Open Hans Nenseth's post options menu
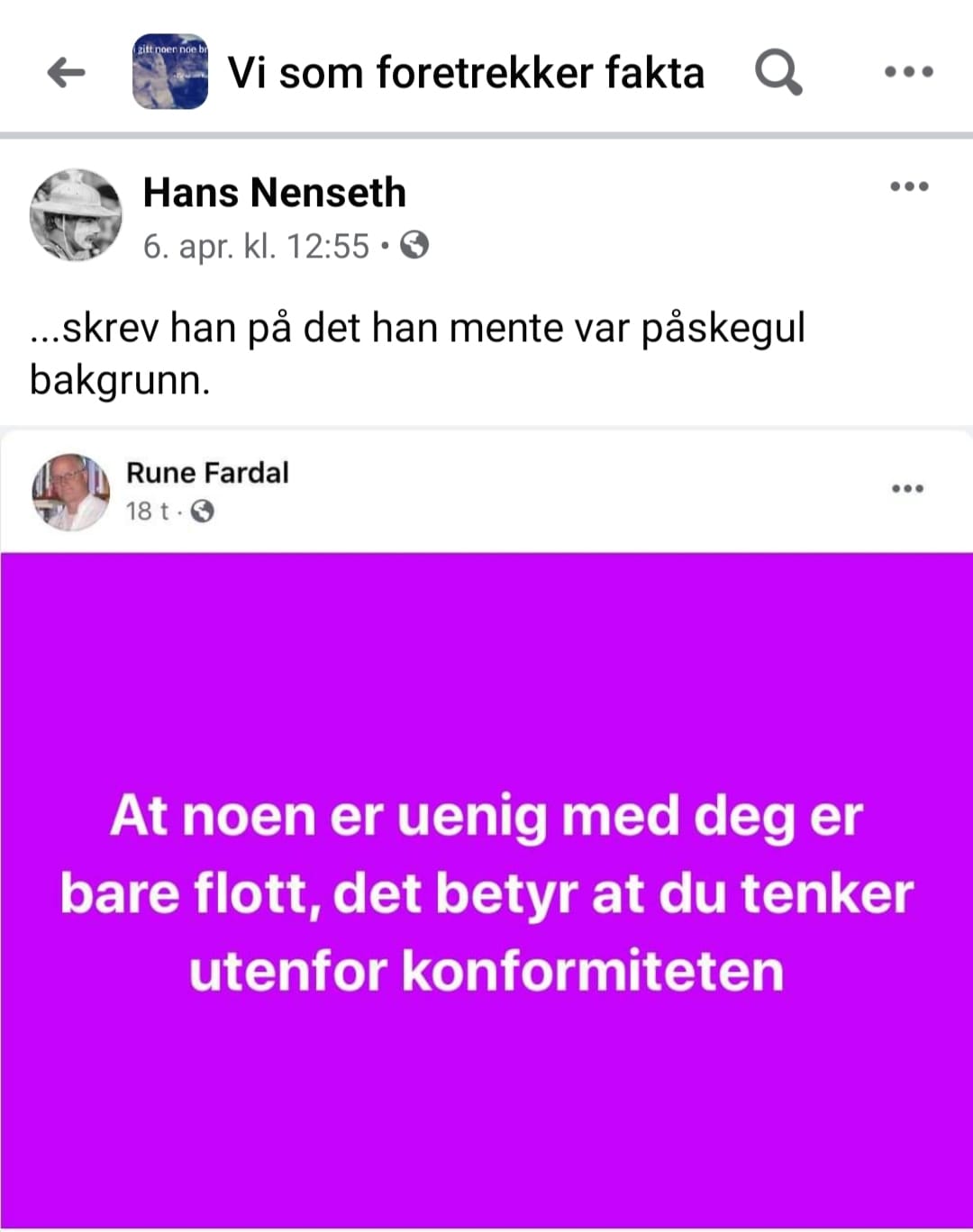 tap(908, 187)
